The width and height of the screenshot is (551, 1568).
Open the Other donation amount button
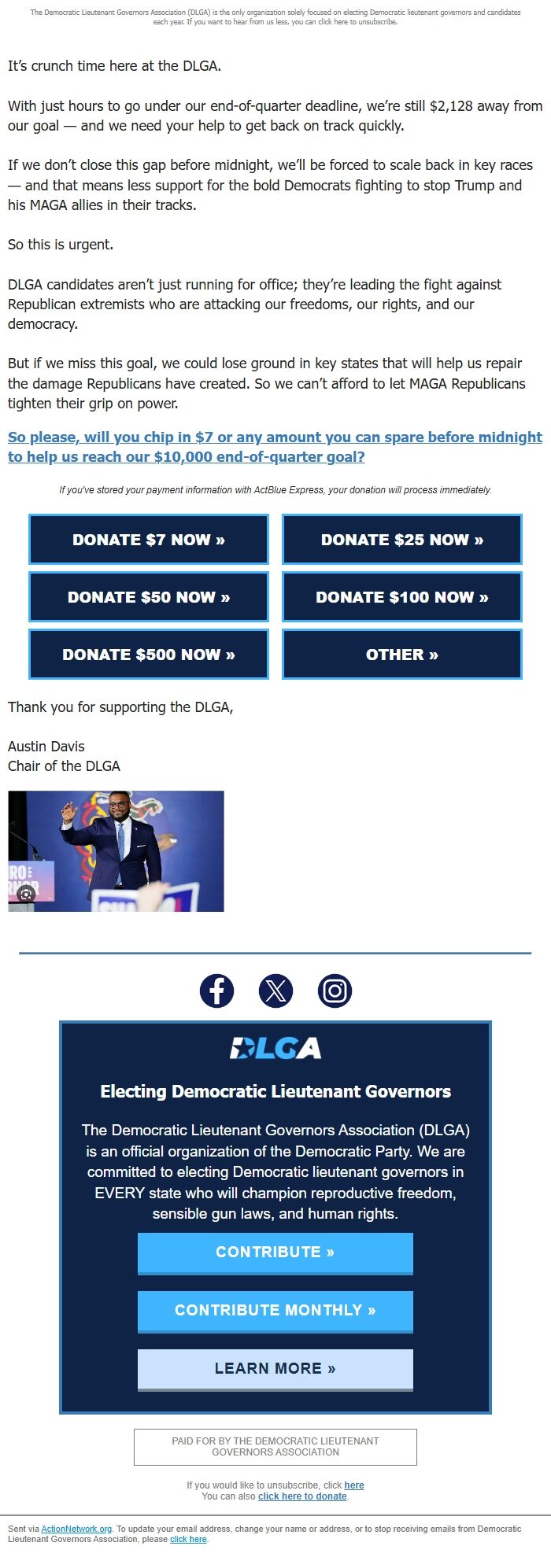click(x=401, y=655)
